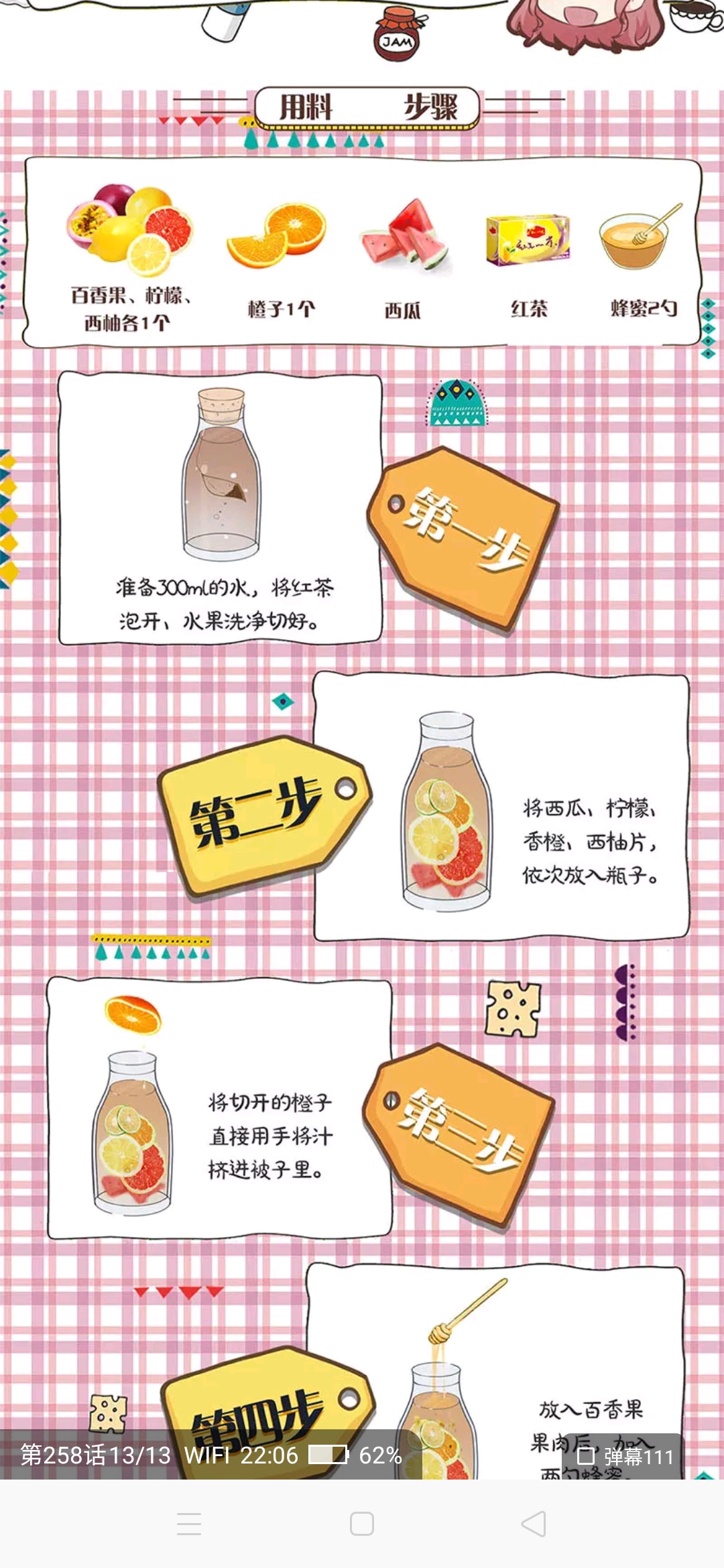Return to the home screen
Viewport: 724px width, 1568px height.
tap(362, 1524)
